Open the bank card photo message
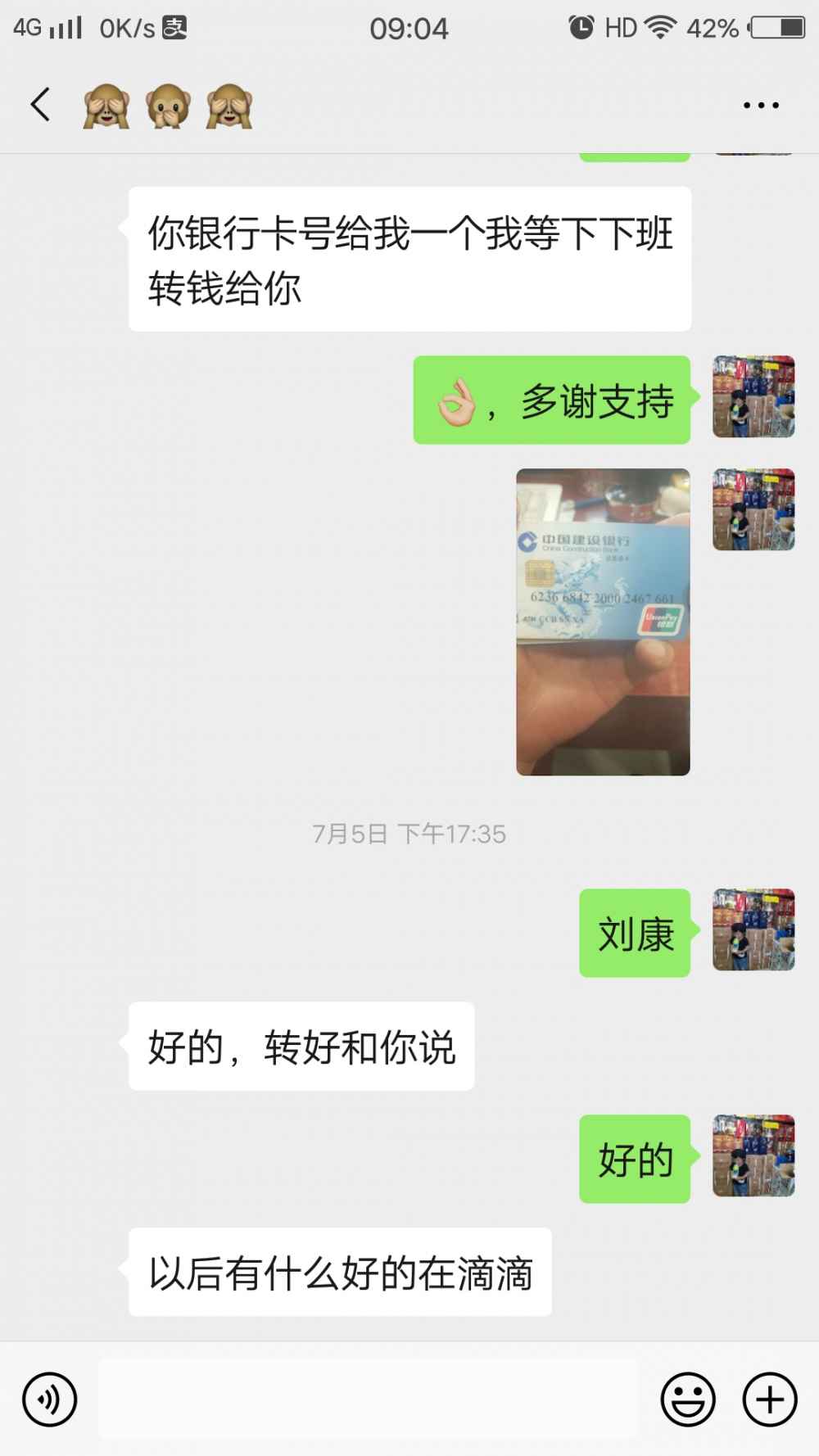The height and width of the screenshot is (1456, 819). (x=603, y=622)
